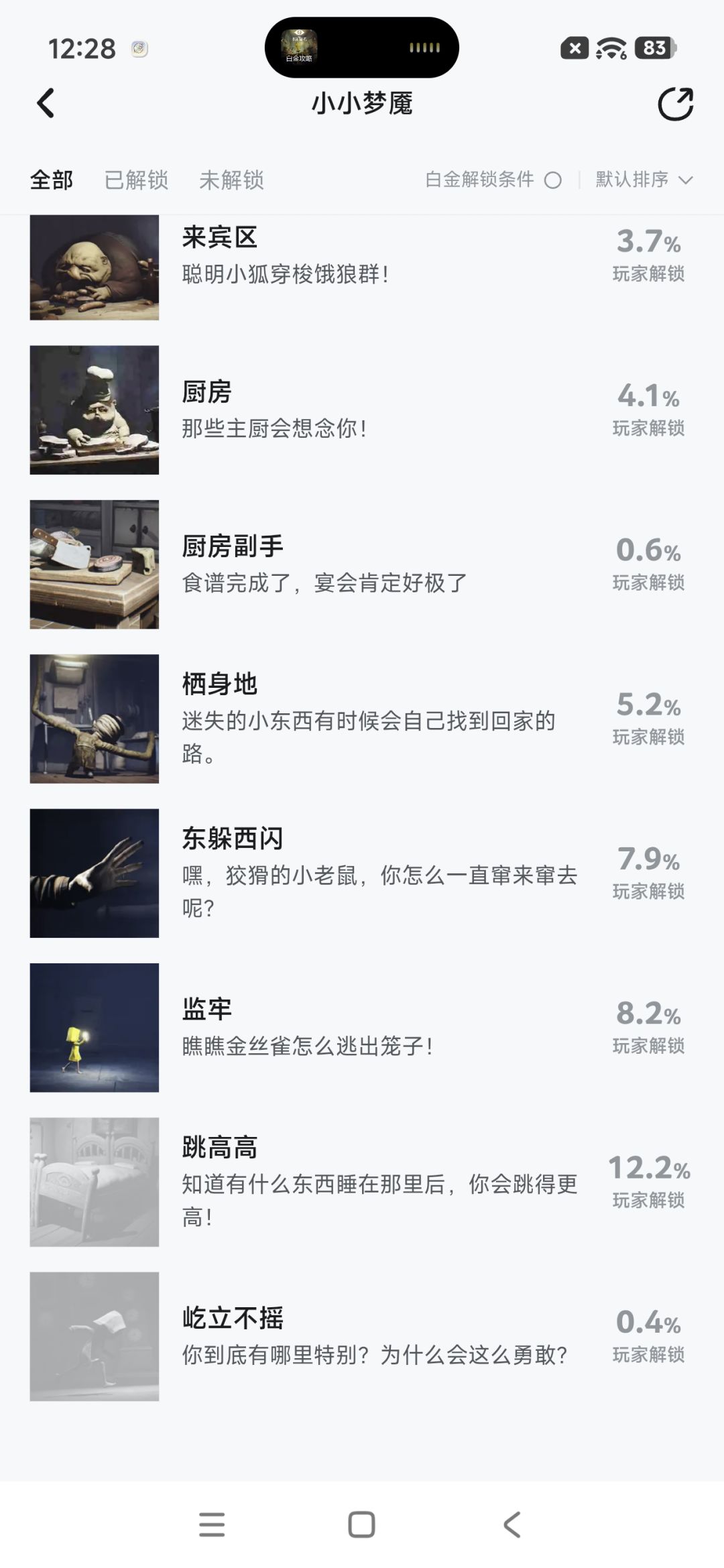Tap the system home button
This screenshot has width=724, height=1568.
click(x=361, y=1524)
